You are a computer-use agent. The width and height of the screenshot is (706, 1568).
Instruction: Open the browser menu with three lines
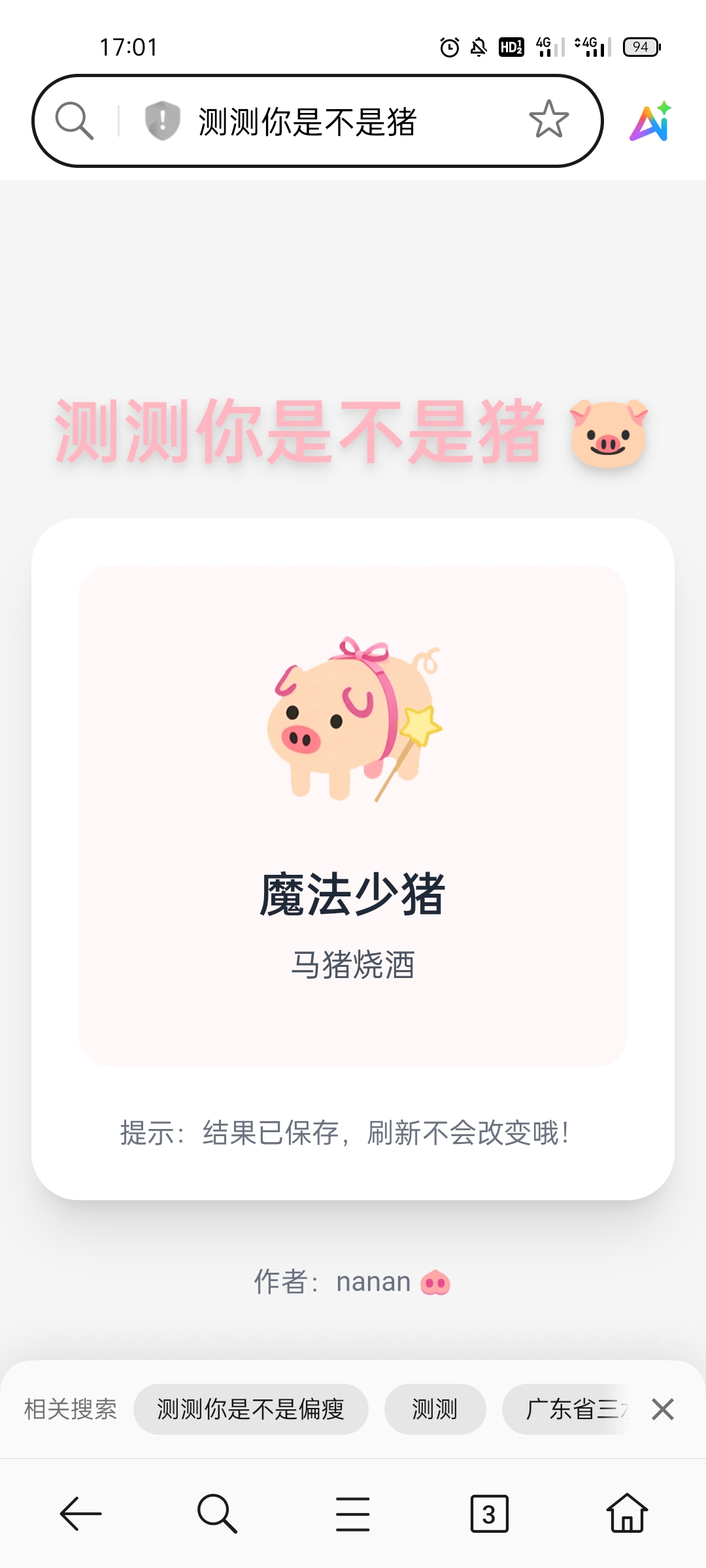tap(353, 1513)
